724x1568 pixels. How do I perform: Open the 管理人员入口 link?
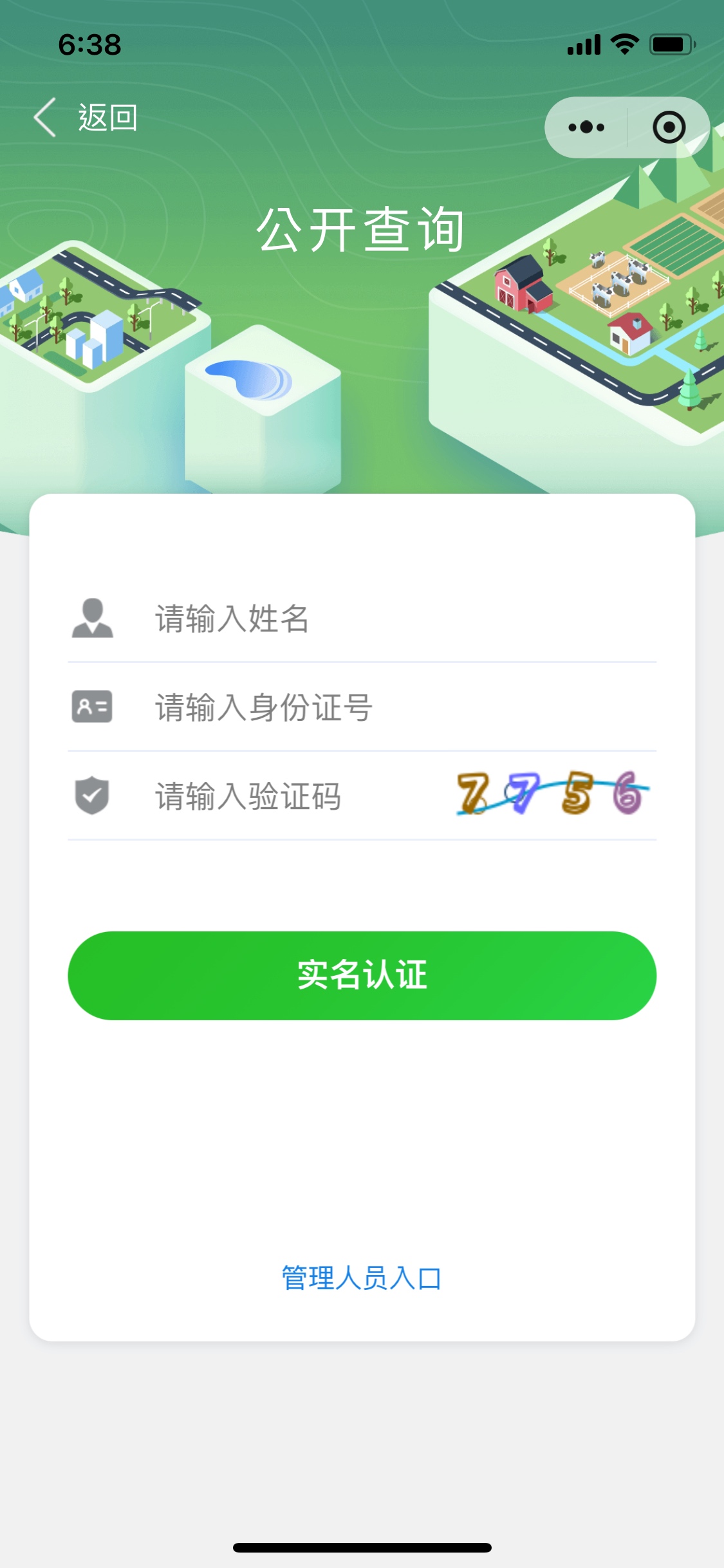[x=362, y=1278]
